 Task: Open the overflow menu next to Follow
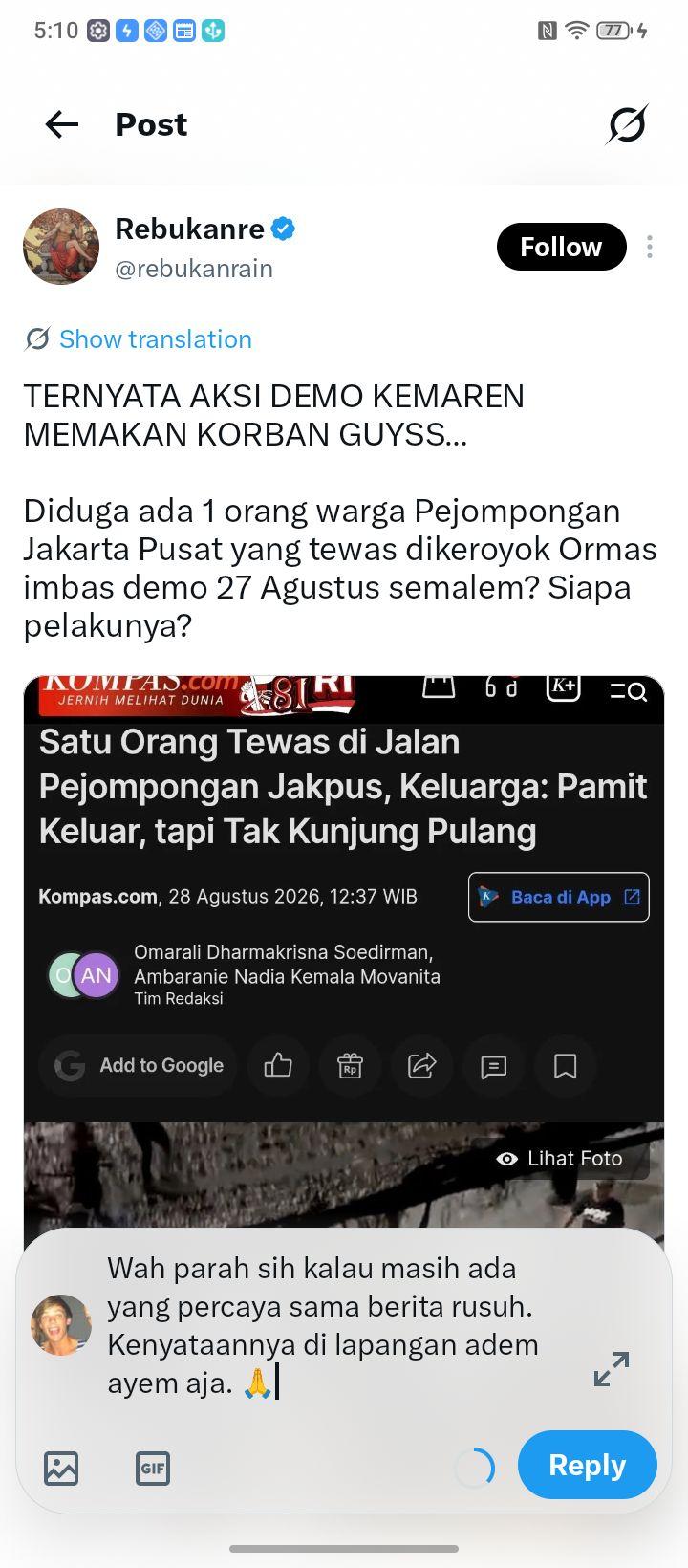[650, 247]
